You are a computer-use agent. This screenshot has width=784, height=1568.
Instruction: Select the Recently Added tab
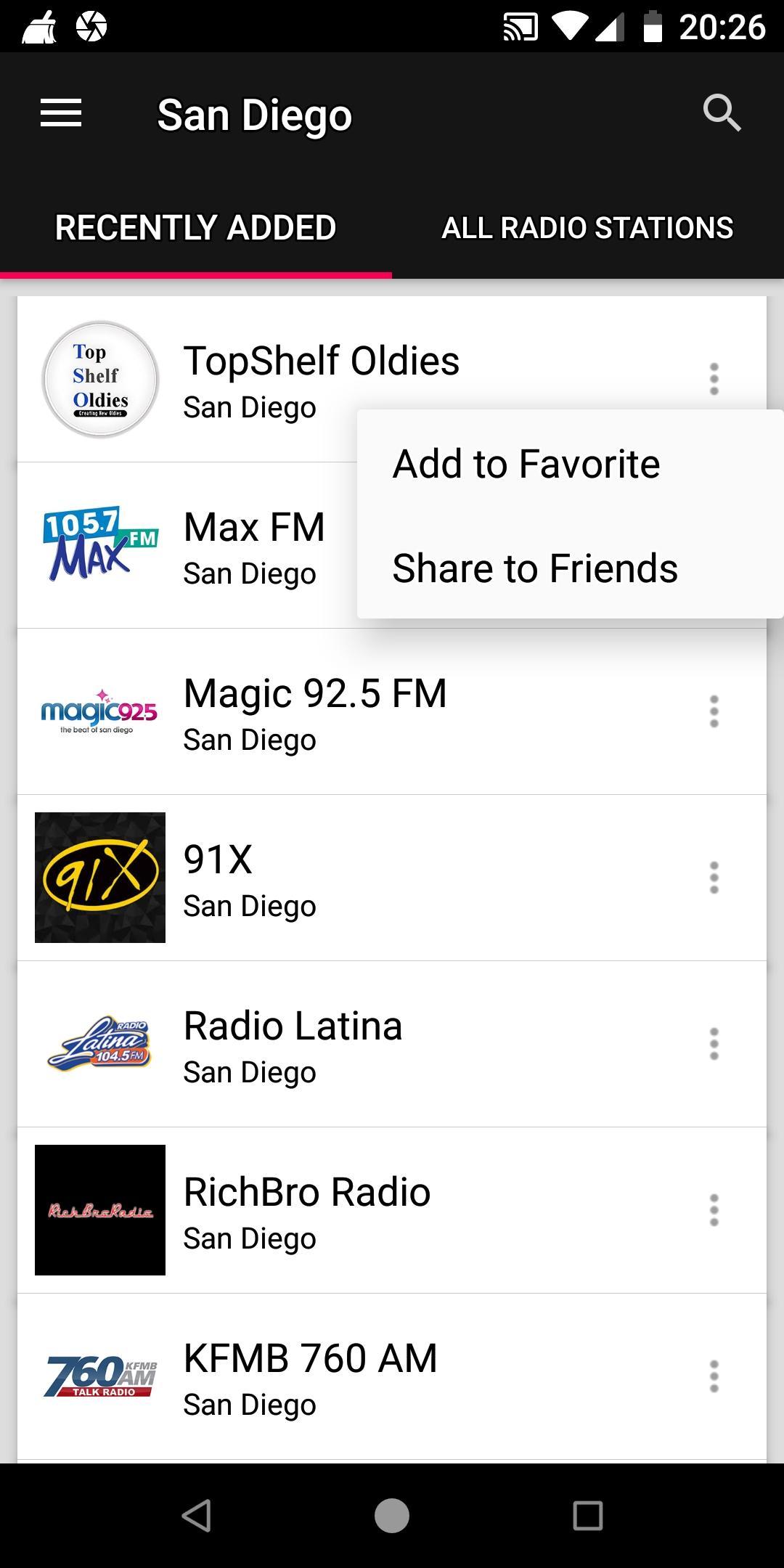coord(196,228)
